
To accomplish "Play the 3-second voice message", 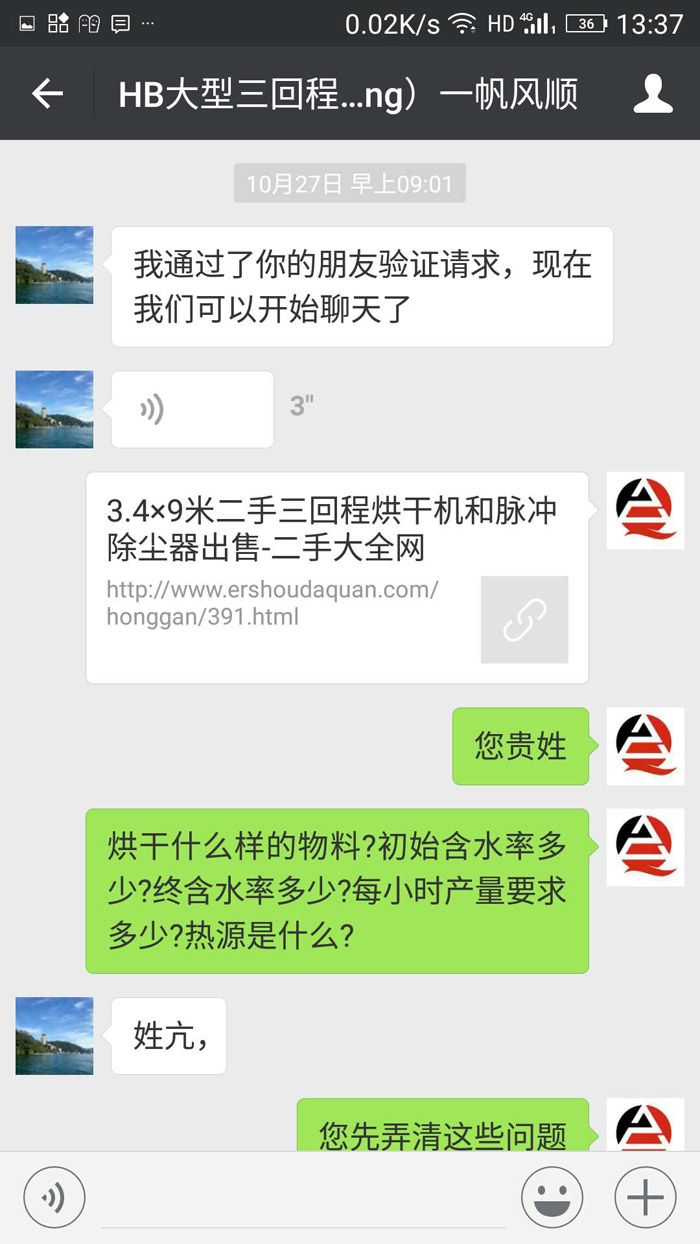I will tap(192, 409).
